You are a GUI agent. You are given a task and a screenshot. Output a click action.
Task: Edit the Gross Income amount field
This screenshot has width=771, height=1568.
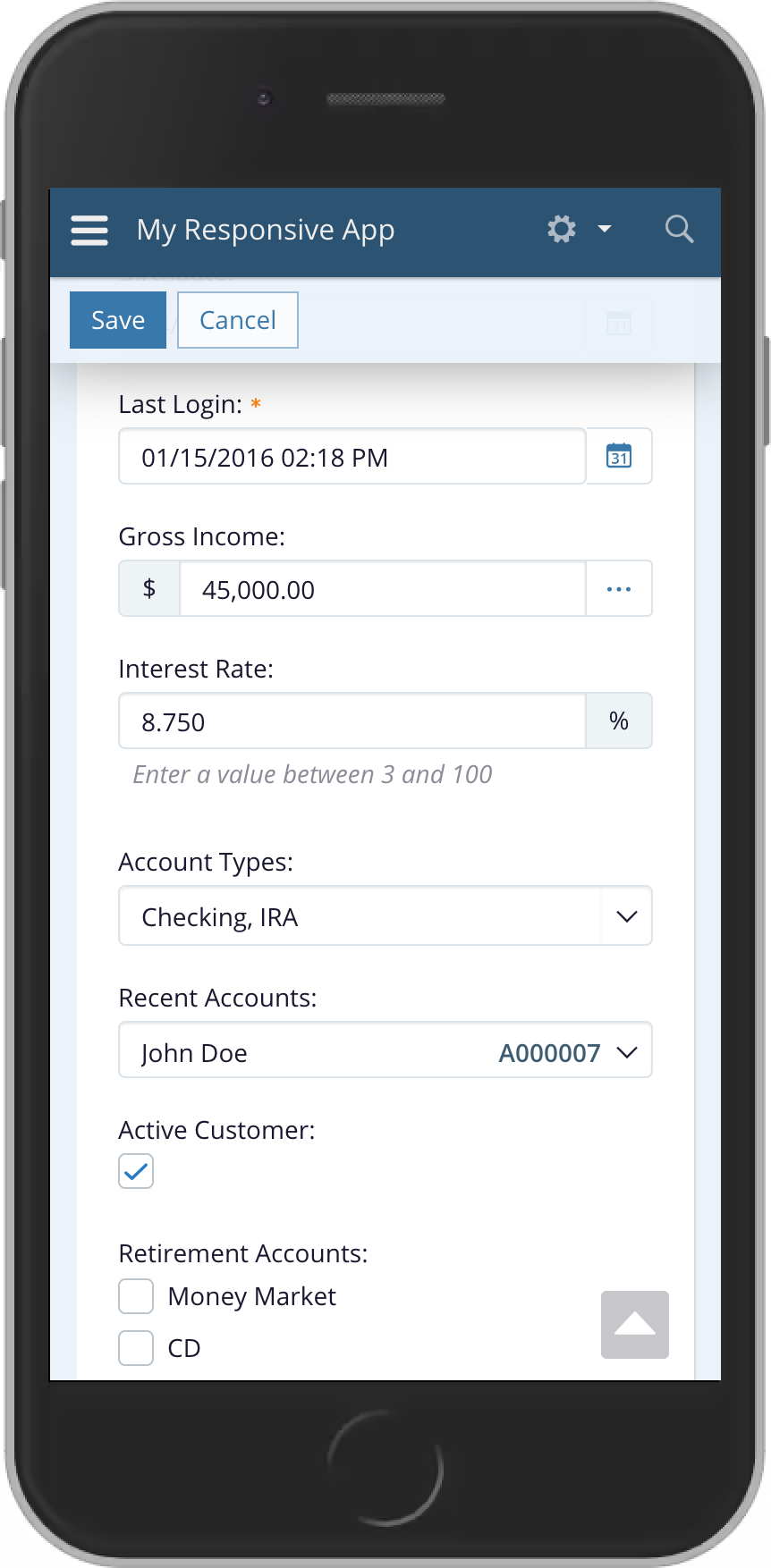tap(382, 589)
